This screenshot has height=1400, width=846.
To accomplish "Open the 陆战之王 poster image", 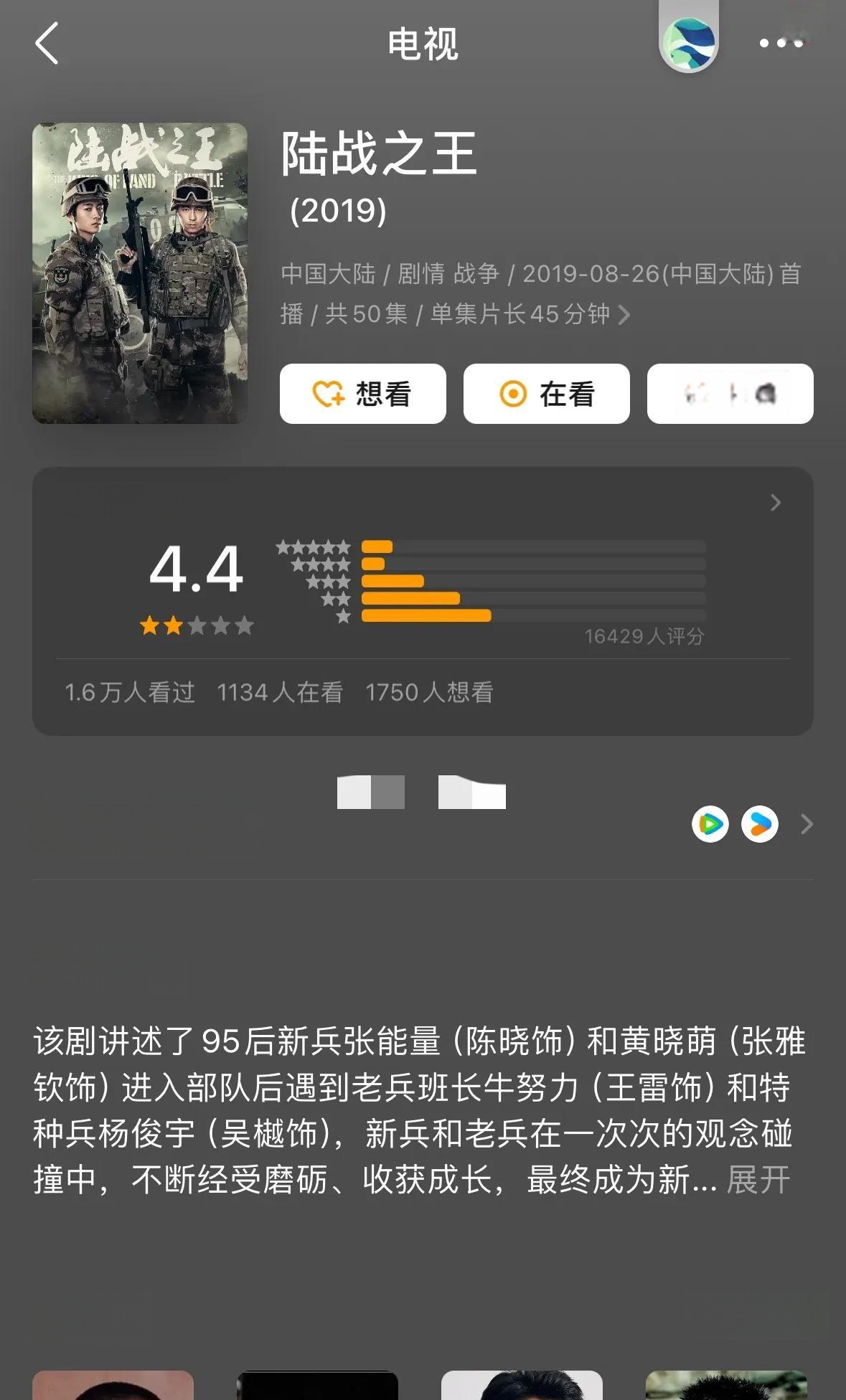I will pos(140,273).
